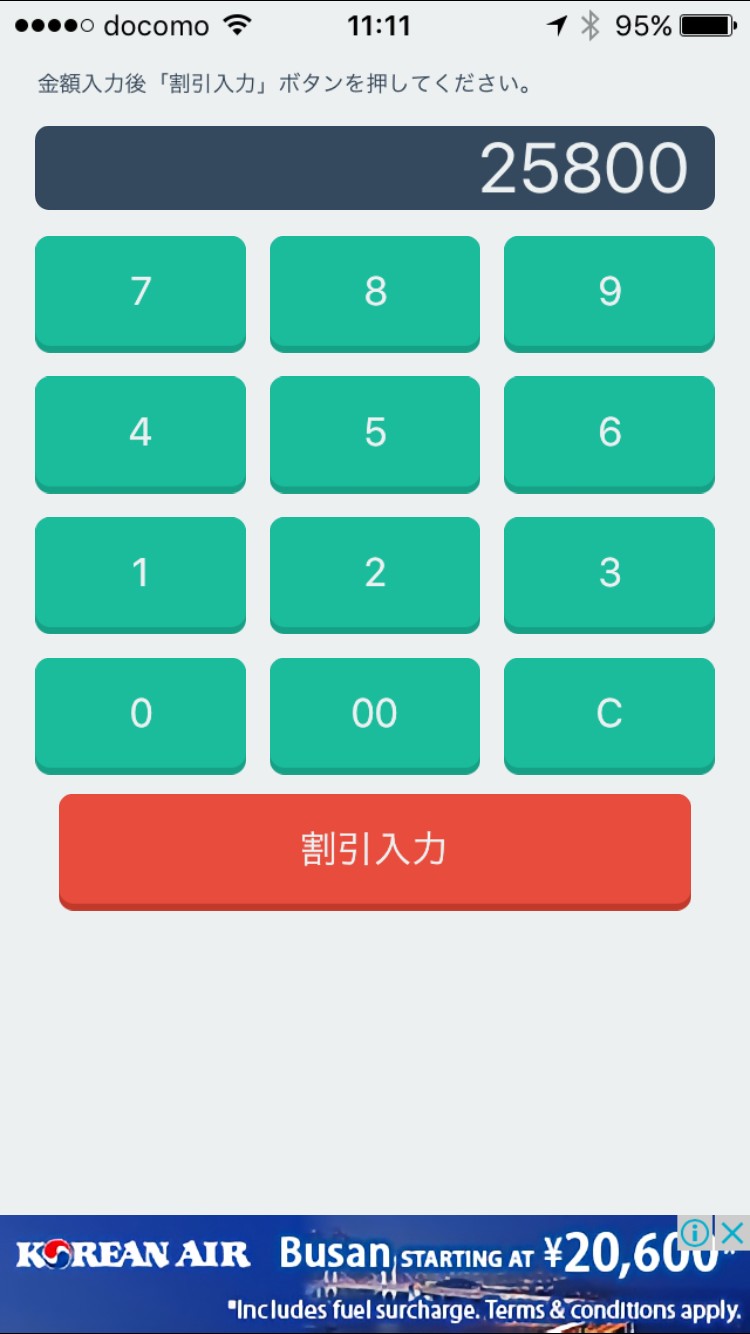Tap the 3 key

(609, 573)
